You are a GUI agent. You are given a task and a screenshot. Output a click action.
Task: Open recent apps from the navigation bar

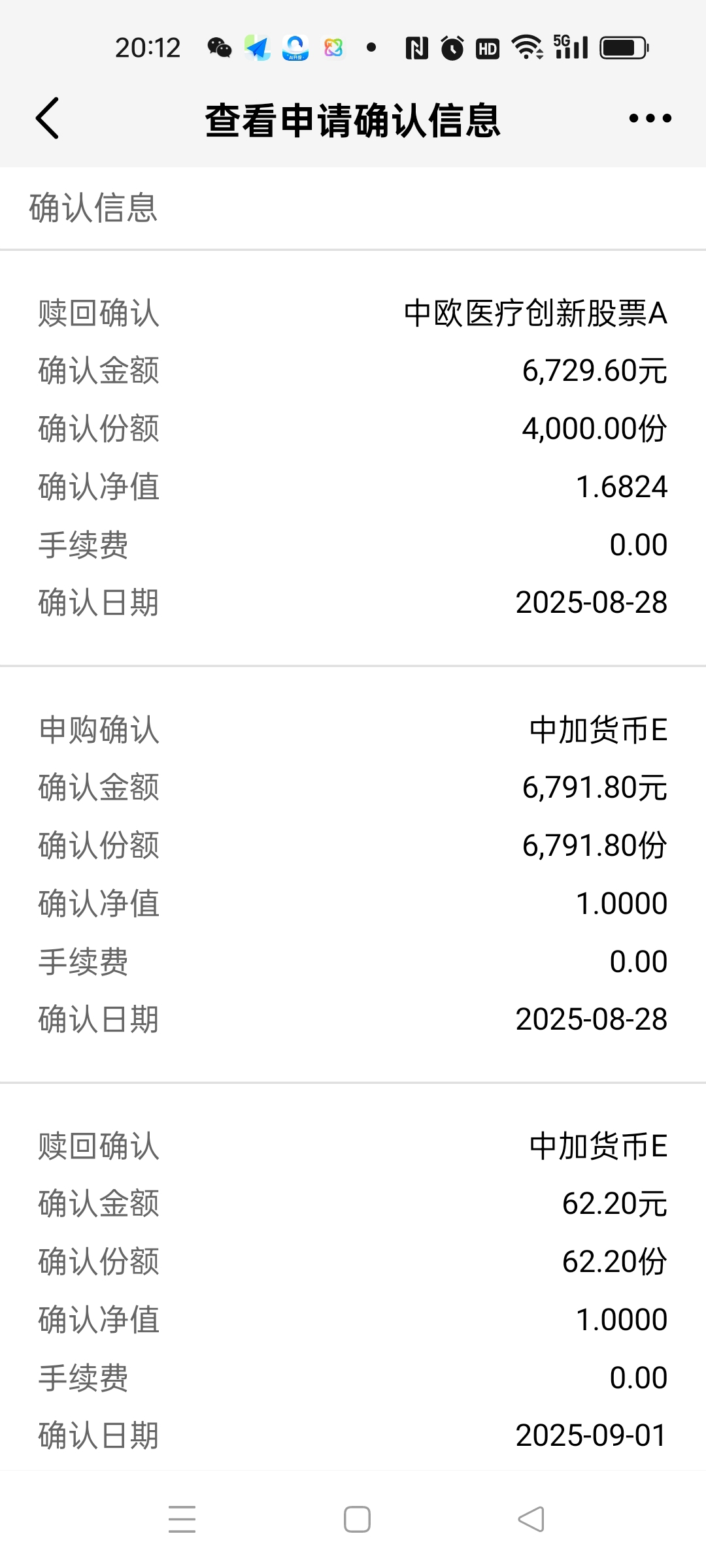tap(182, 1519)
